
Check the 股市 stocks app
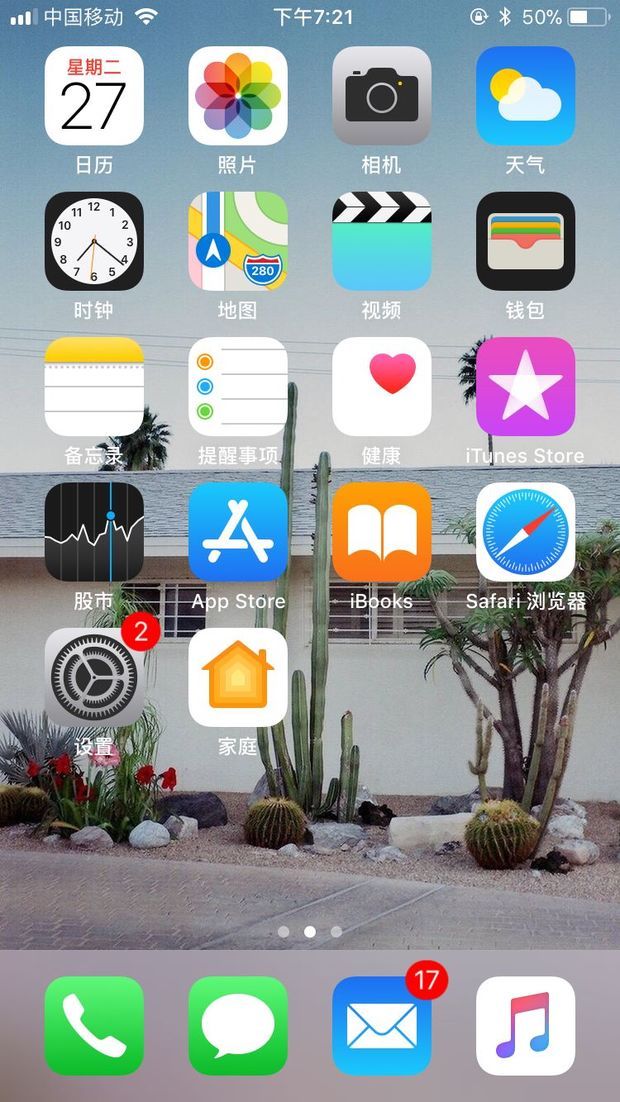[x=94, y=532]
